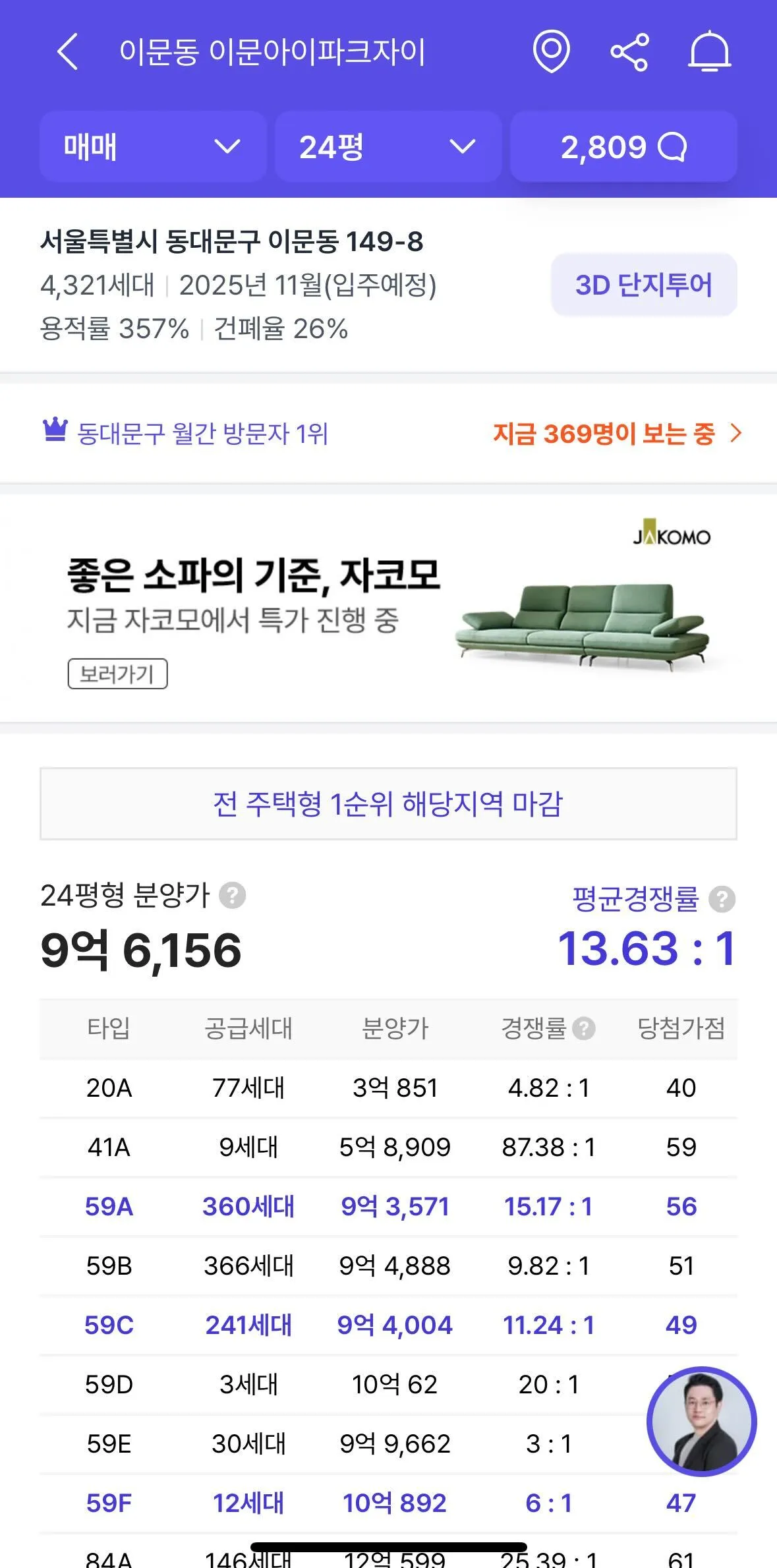The width and height of the screenshot is (777, 1568).
Task: Go back using the top-left arrow
Action: pyautogui.click(x=68, y=51)
